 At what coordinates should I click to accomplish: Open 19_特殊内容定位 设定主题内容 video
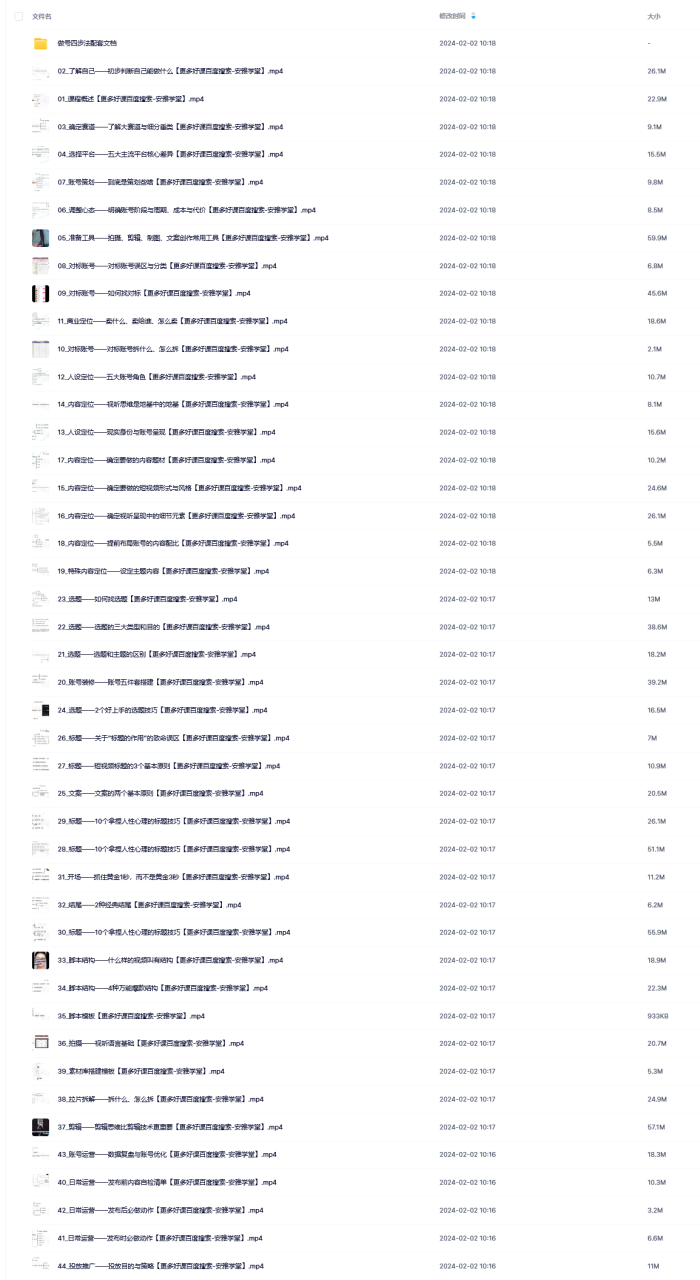tap(162, 571)
